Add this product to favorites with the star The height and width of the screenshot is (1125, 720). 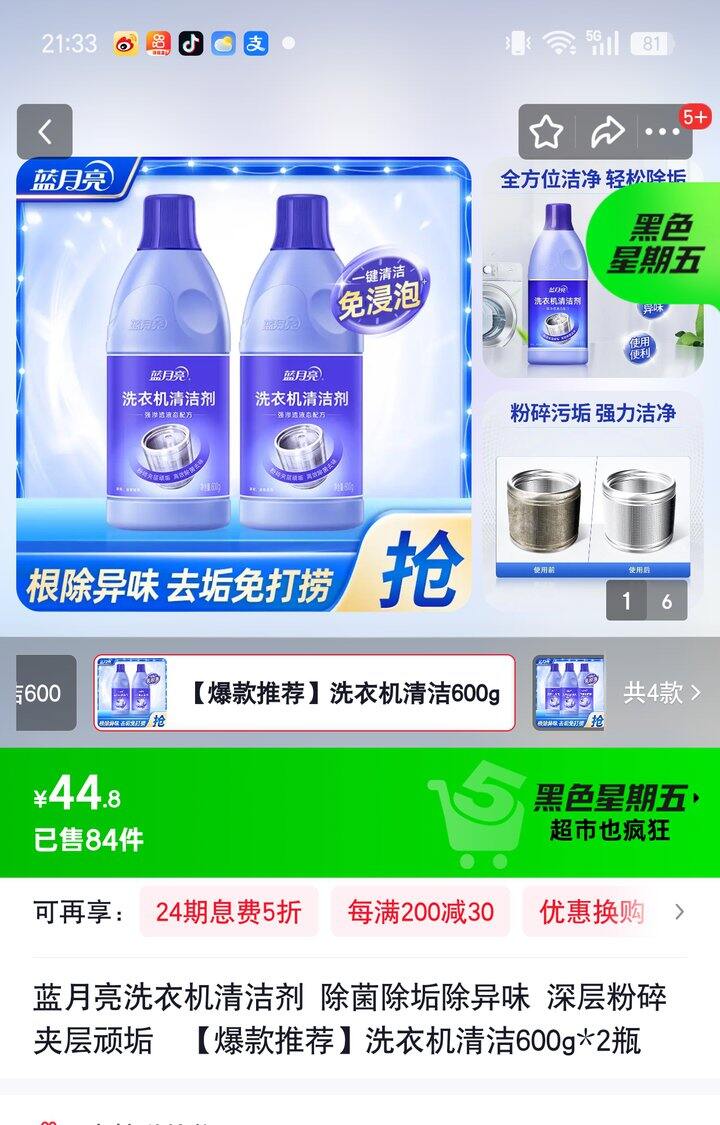pyautogui.click(x=546, y=132)
